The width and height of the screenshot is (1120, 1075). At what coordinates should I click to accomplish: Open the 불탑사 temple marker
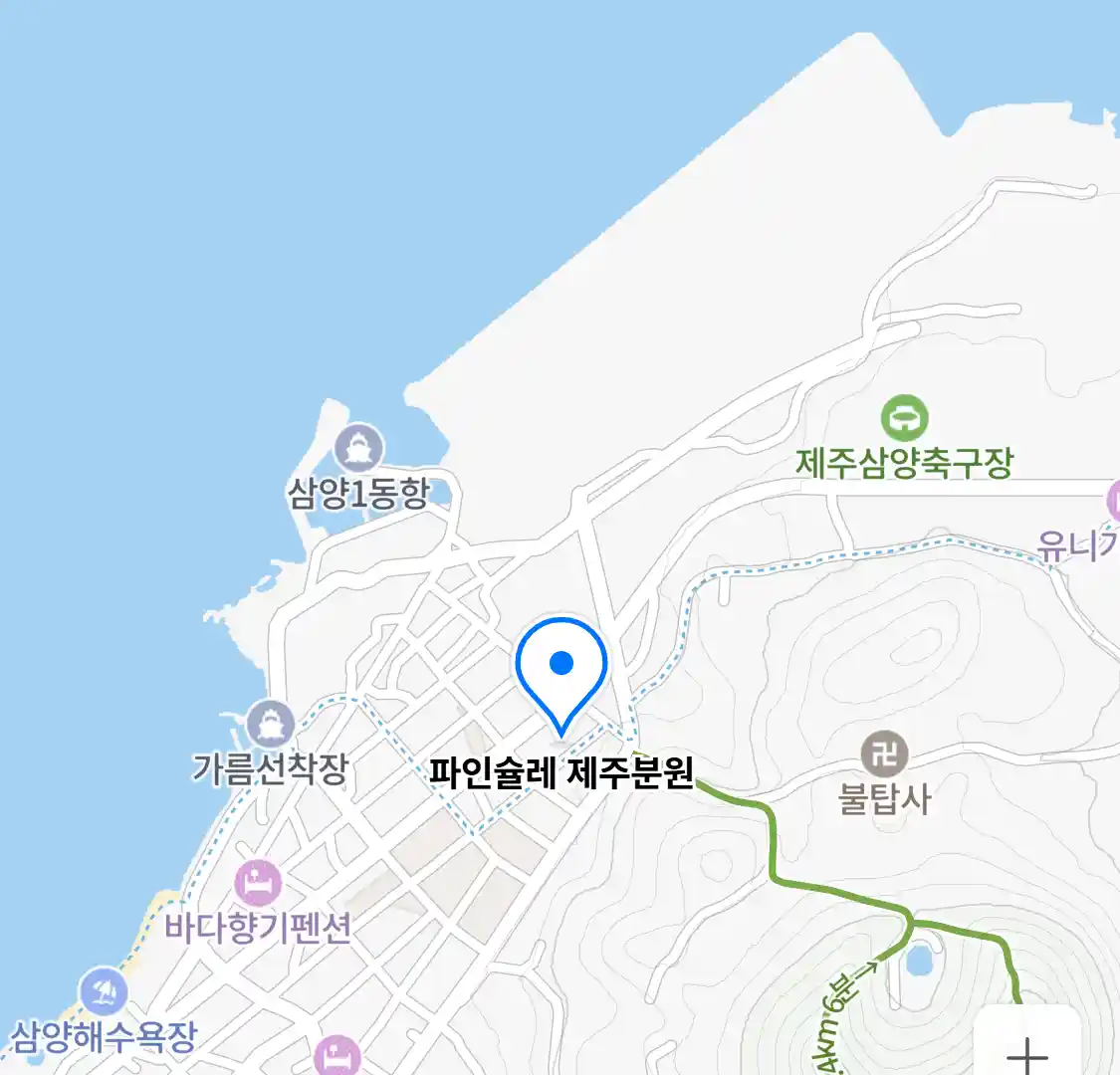point(883,755)
